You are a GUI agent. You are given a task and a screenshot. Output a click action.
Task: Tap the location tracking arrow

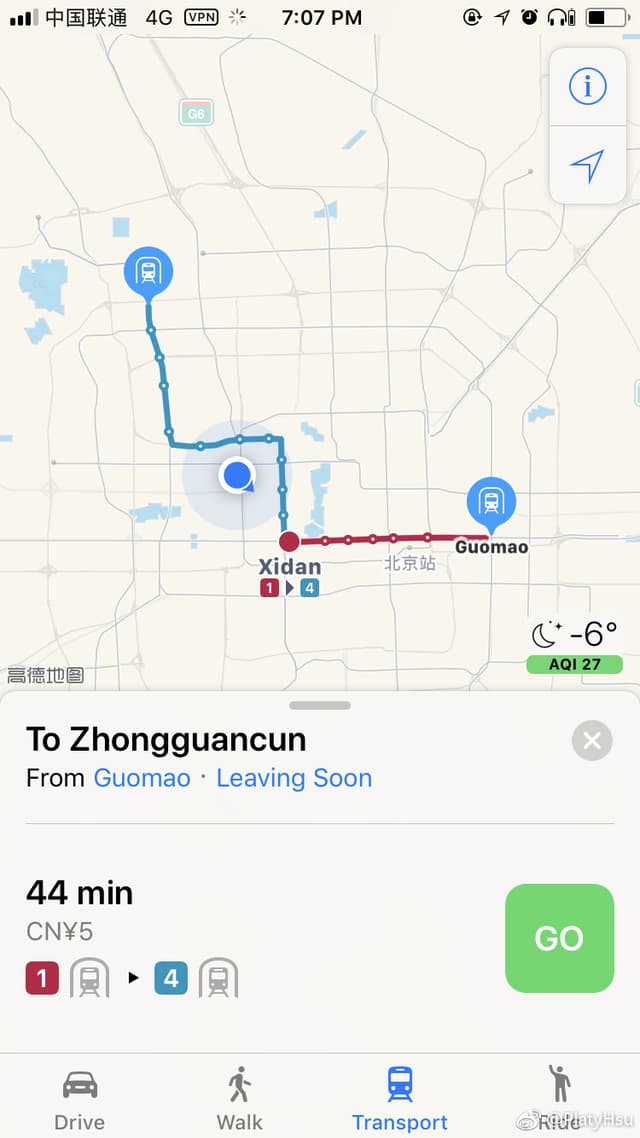pyautogui.click(x=587, y=166)
